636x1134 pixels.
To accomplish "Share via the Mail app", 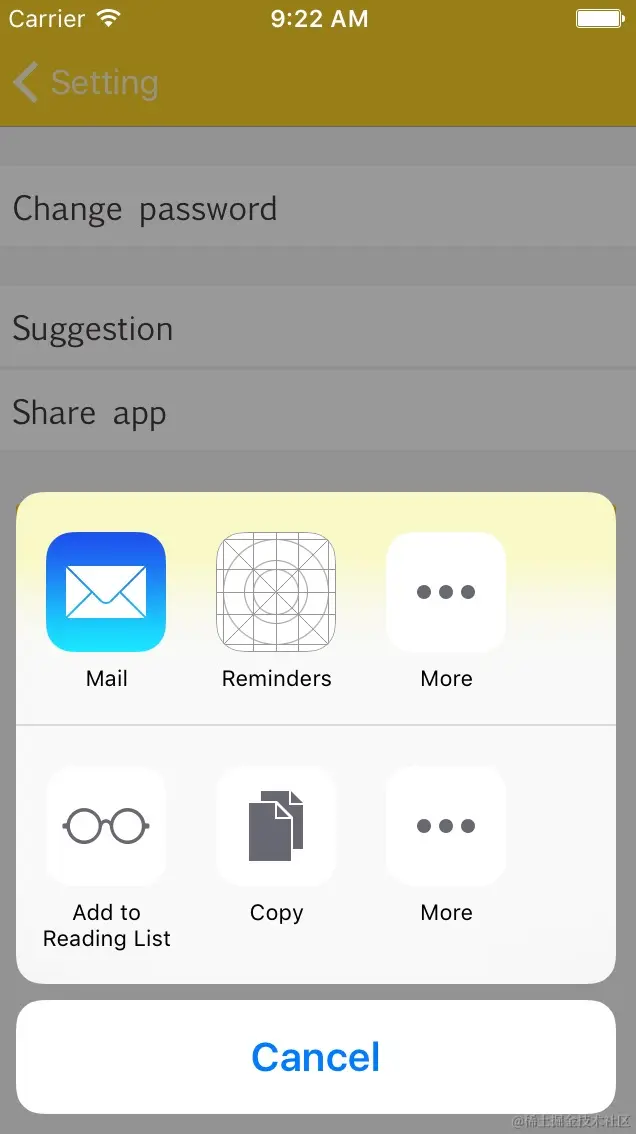I will [x=106, y=592].
